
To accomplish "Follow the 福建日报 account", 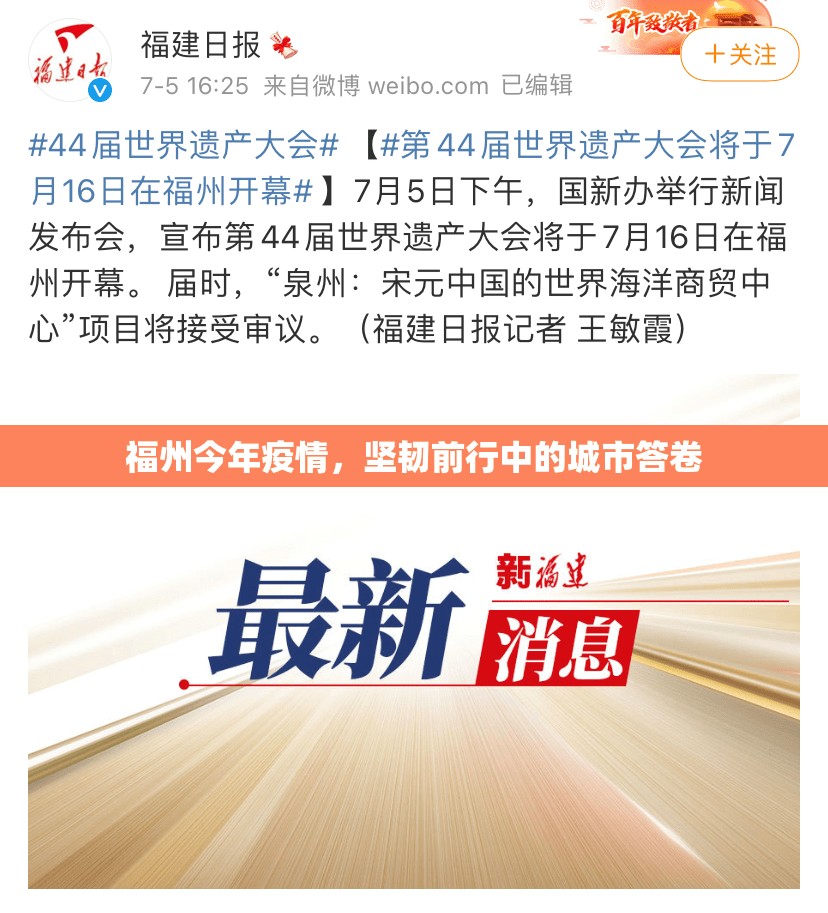I will tap(740, 54).
